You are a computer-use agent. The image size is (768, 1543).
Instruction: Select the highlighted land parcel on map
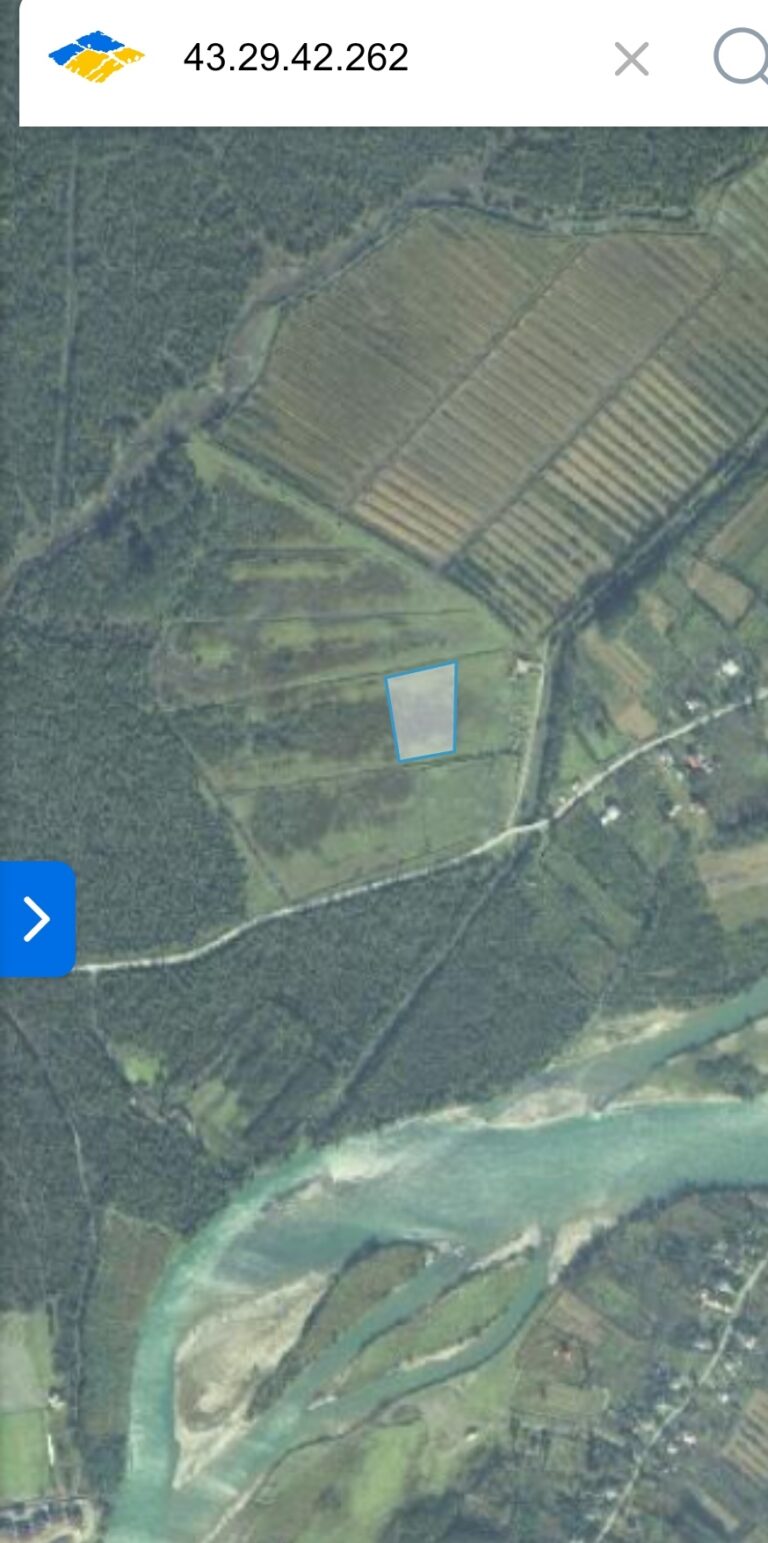(423, 712)
